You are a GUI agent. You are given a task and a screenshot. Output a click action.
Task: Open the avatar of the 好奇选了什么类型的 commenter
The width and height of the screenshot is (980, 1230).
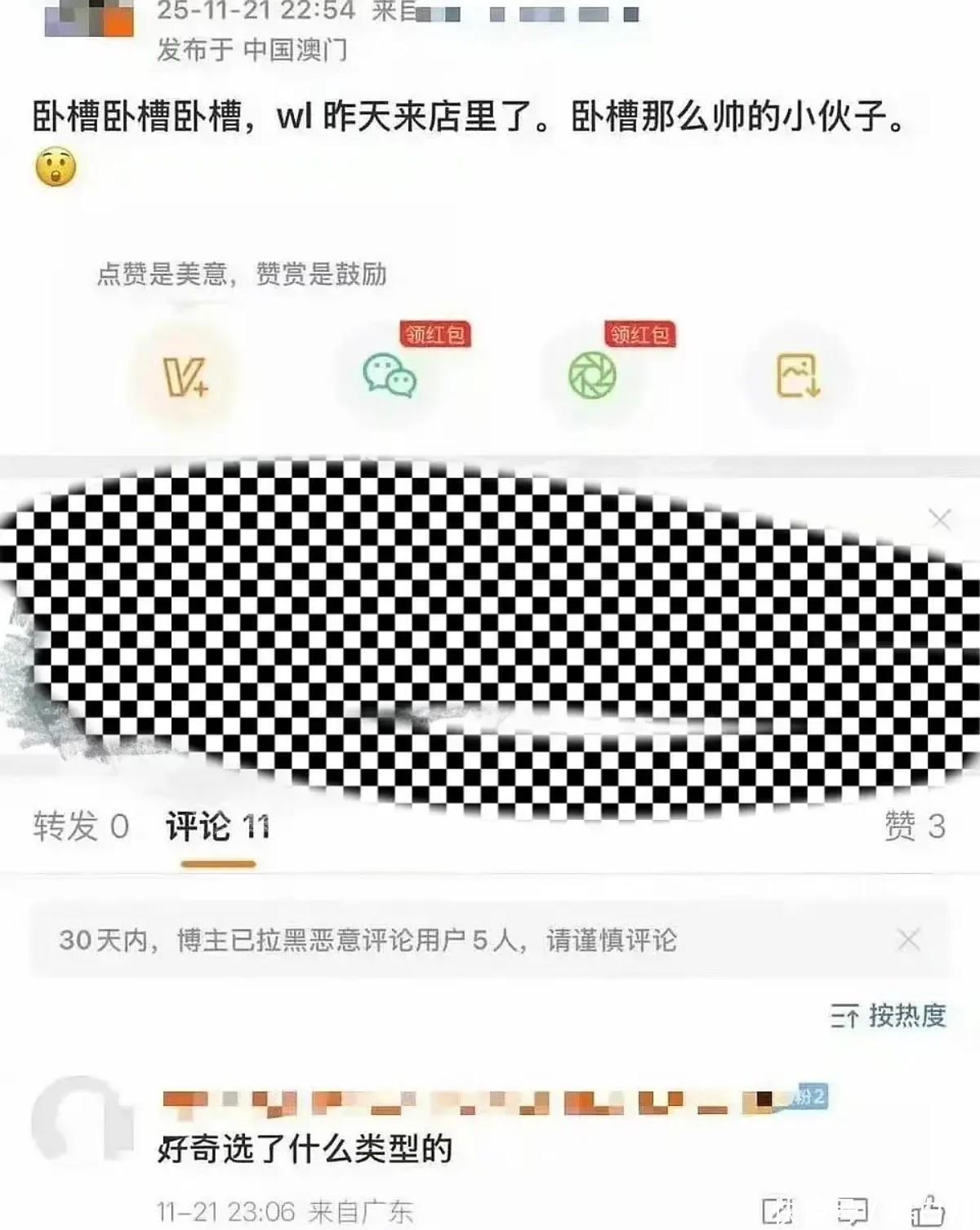point(82,1126)
